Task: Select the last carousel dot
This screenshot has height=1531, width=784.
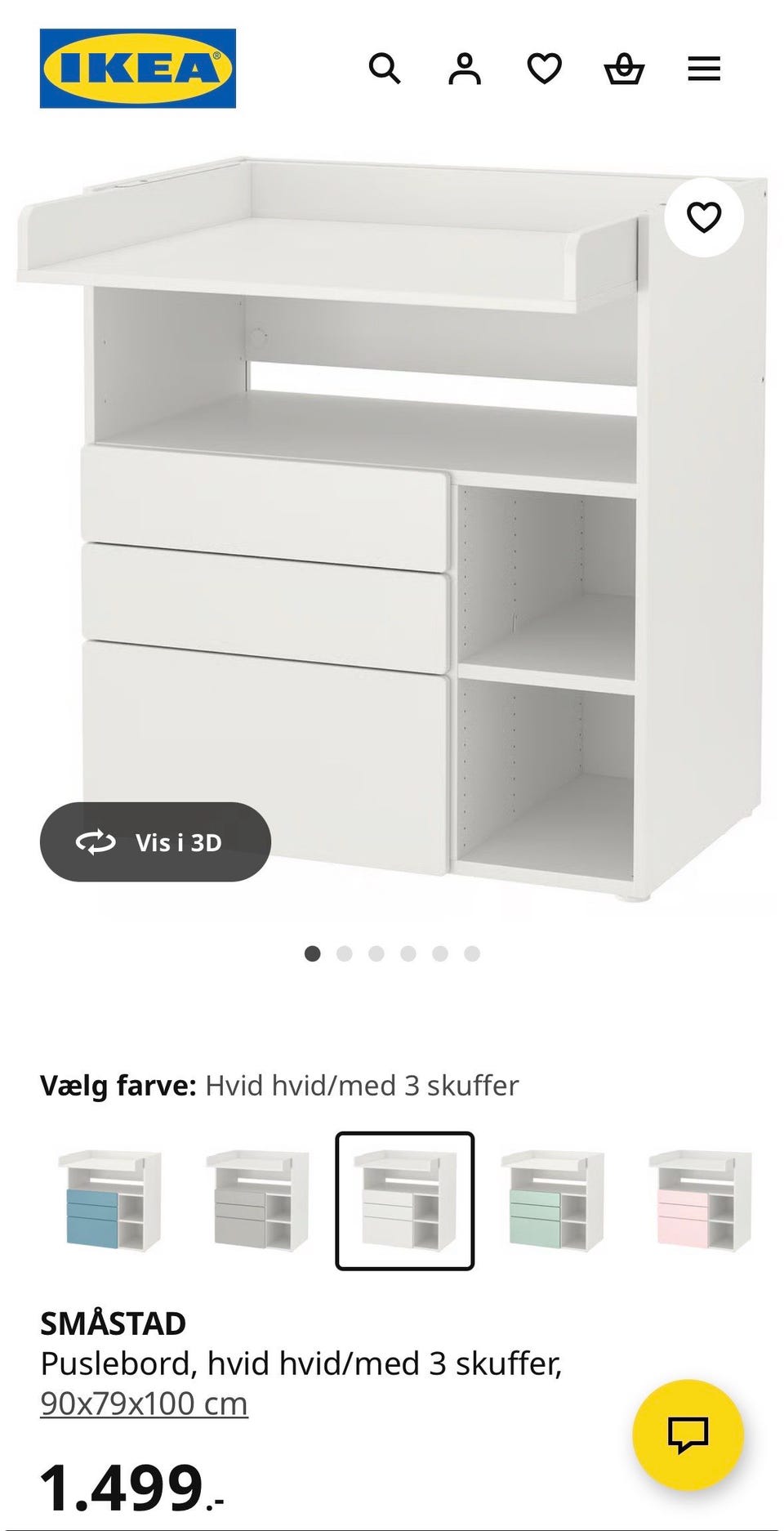Action: coord(470,952)
